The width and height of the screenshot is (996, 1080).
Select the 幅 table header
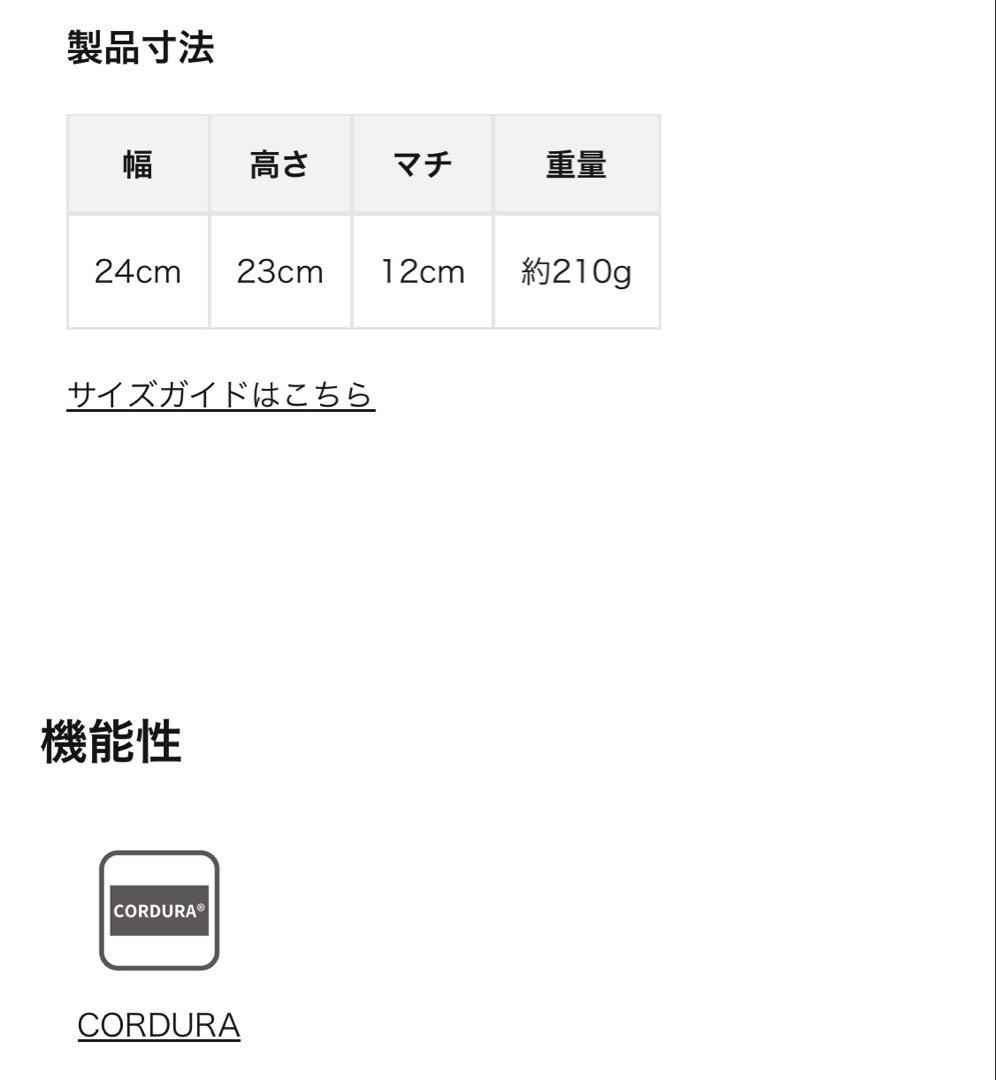(x=137, y=164)
